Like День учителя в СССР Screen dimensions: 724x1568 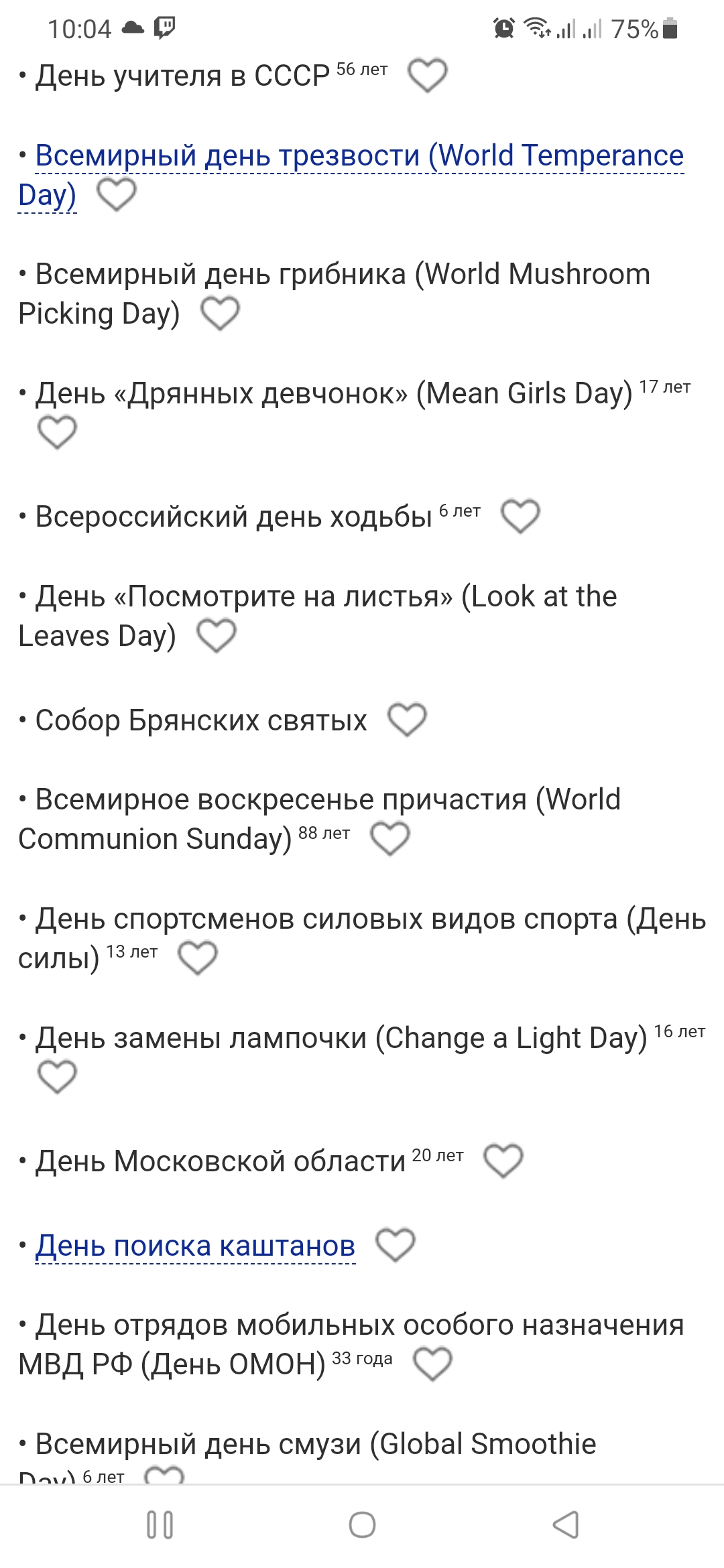pyautogui.click(x=428, y=75)
